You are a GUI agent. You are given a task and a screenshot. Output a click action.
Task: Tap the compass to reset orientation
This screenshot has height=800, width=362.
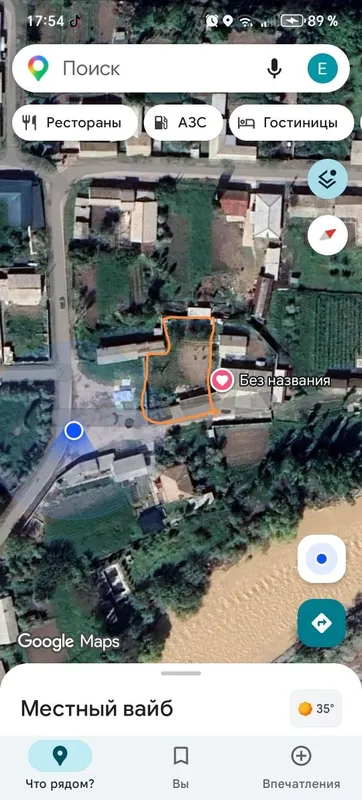coord(328,235)
